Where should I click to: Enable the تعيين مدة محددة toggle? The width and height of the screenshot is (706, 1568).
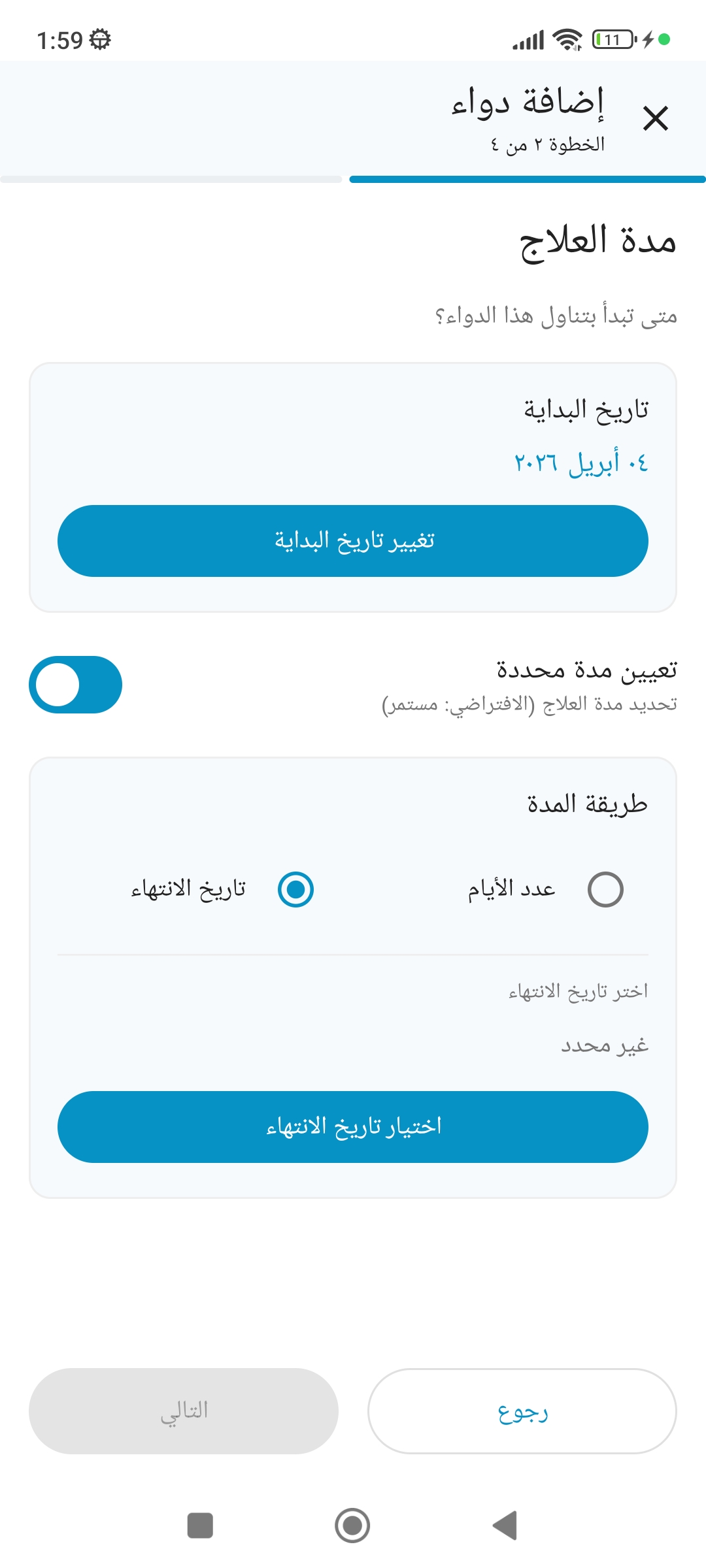click(76, 684)
